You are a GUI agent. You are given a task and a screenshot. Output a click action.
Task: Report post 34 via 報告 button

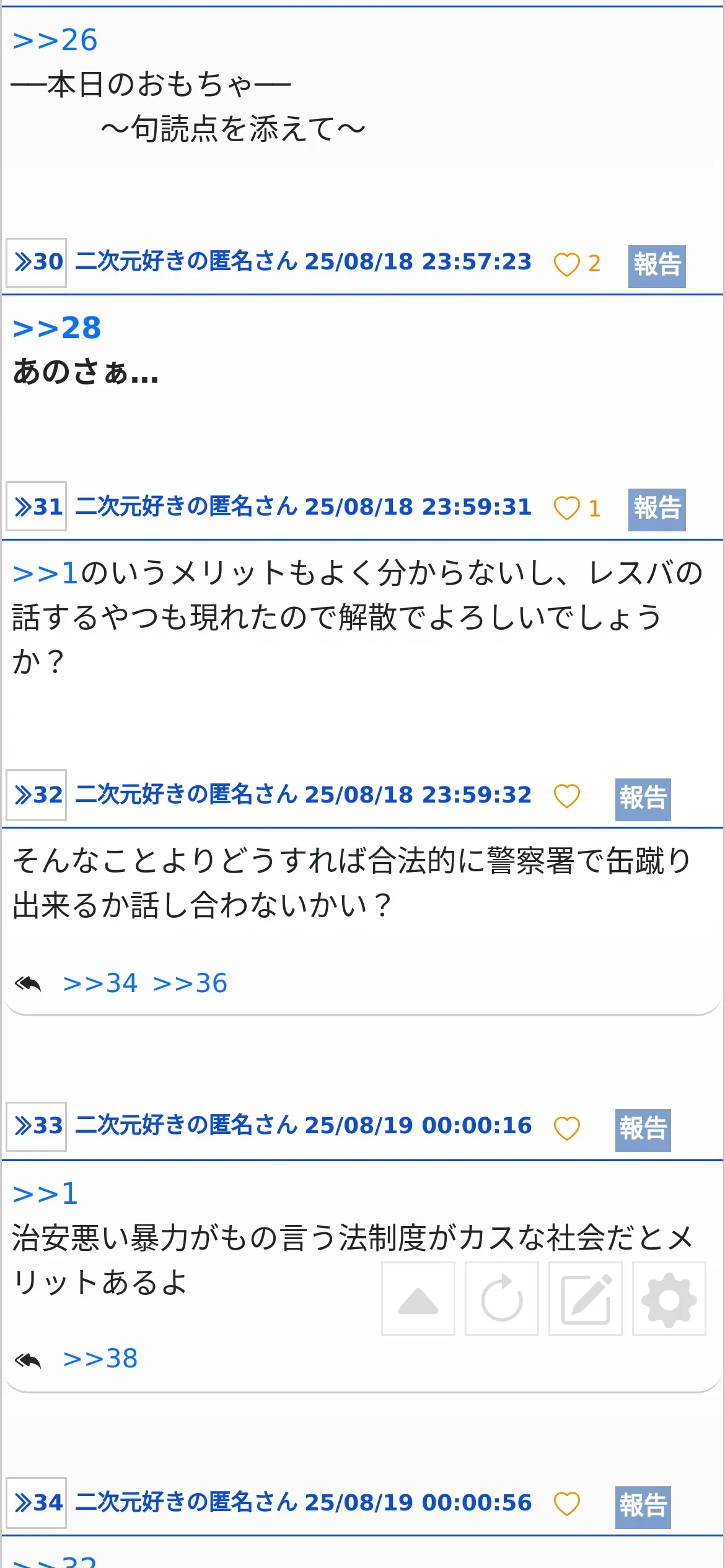(643, 1507)
